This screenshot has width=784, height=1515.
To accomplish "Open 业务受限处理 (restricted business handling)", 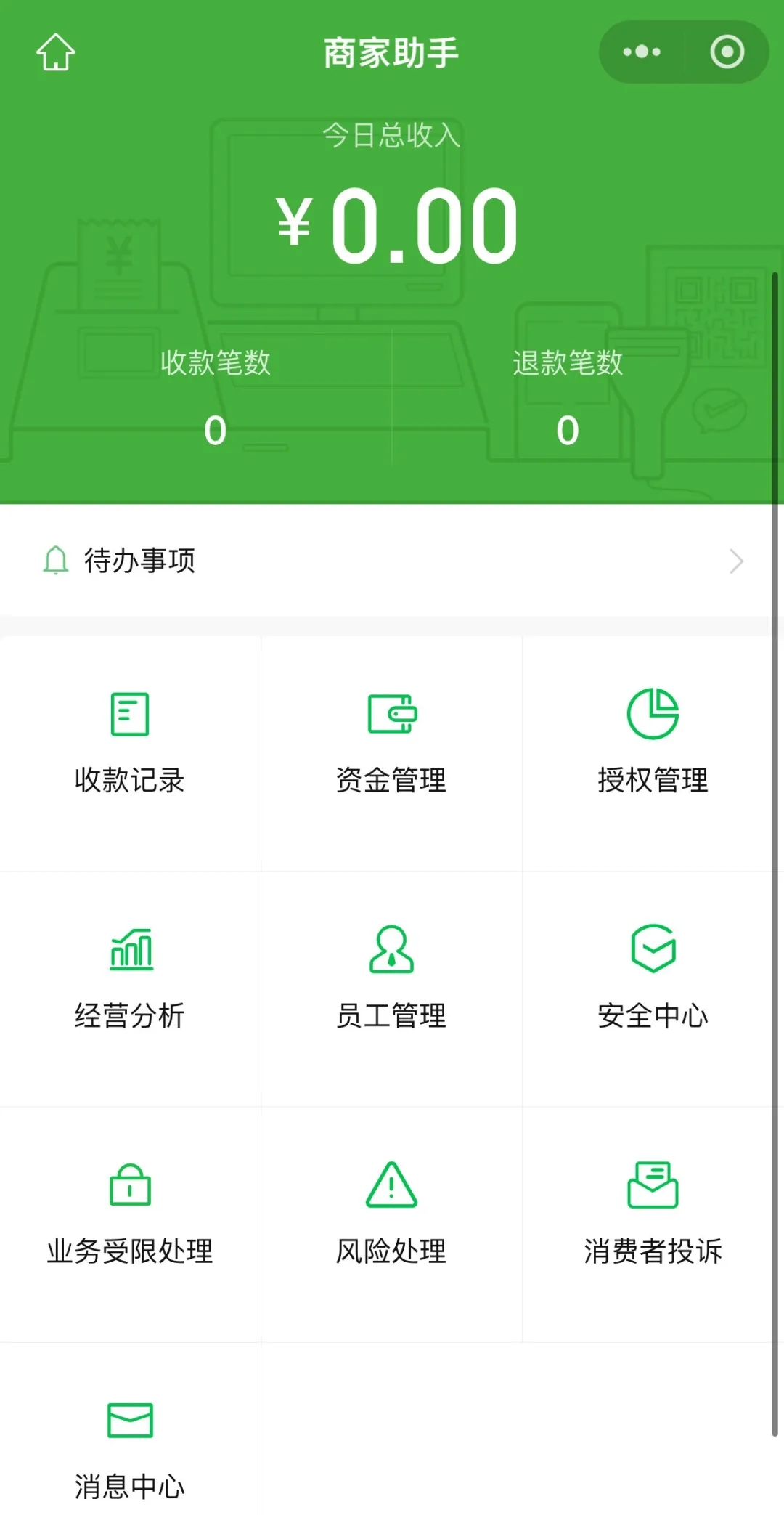I will click(130, 1217).
